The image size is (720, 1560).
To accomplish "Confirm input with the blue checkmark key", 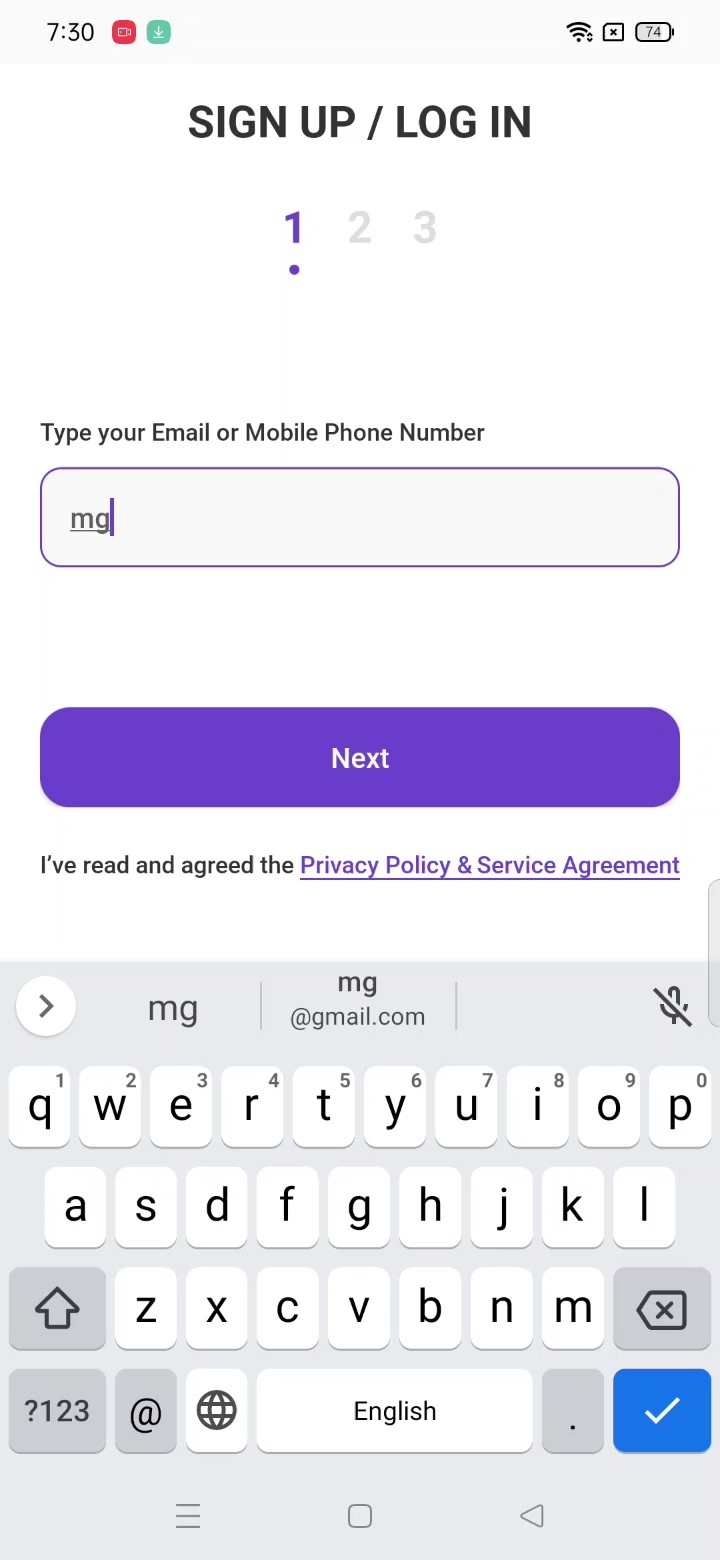I will pyautogui.click(x=661, y=1411).
